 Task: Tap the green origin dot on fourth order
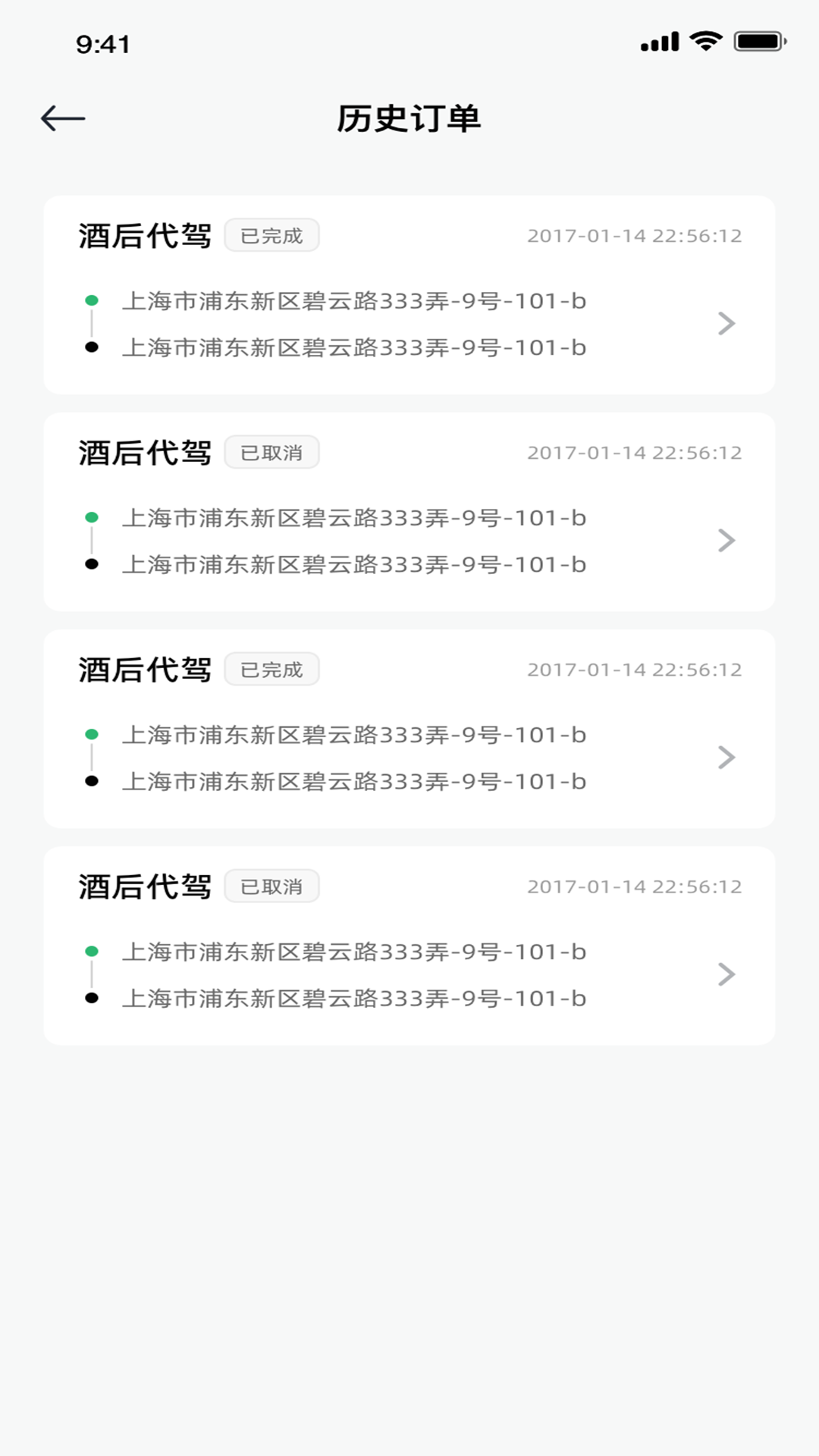click(x=93, y=952)
